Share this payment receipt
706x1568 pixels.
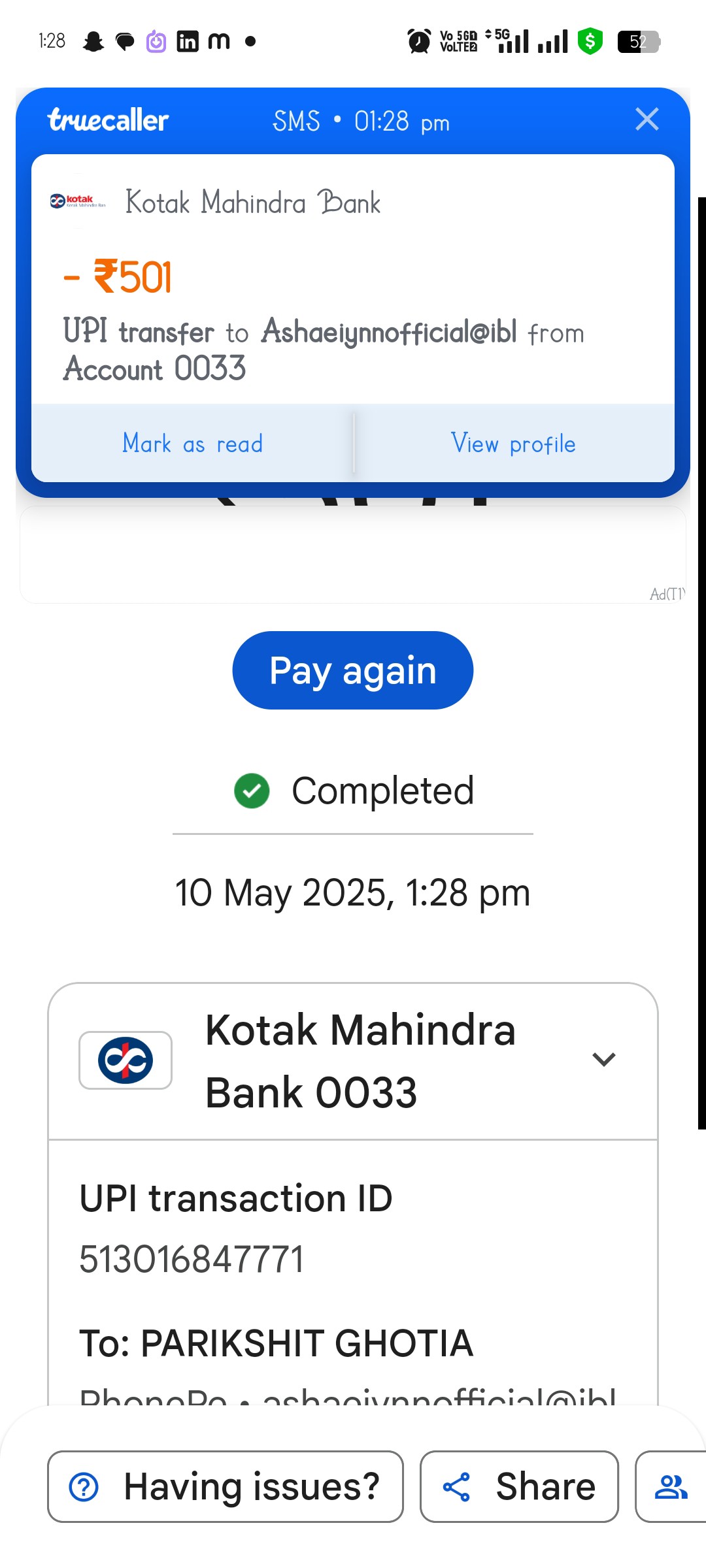519,1486
